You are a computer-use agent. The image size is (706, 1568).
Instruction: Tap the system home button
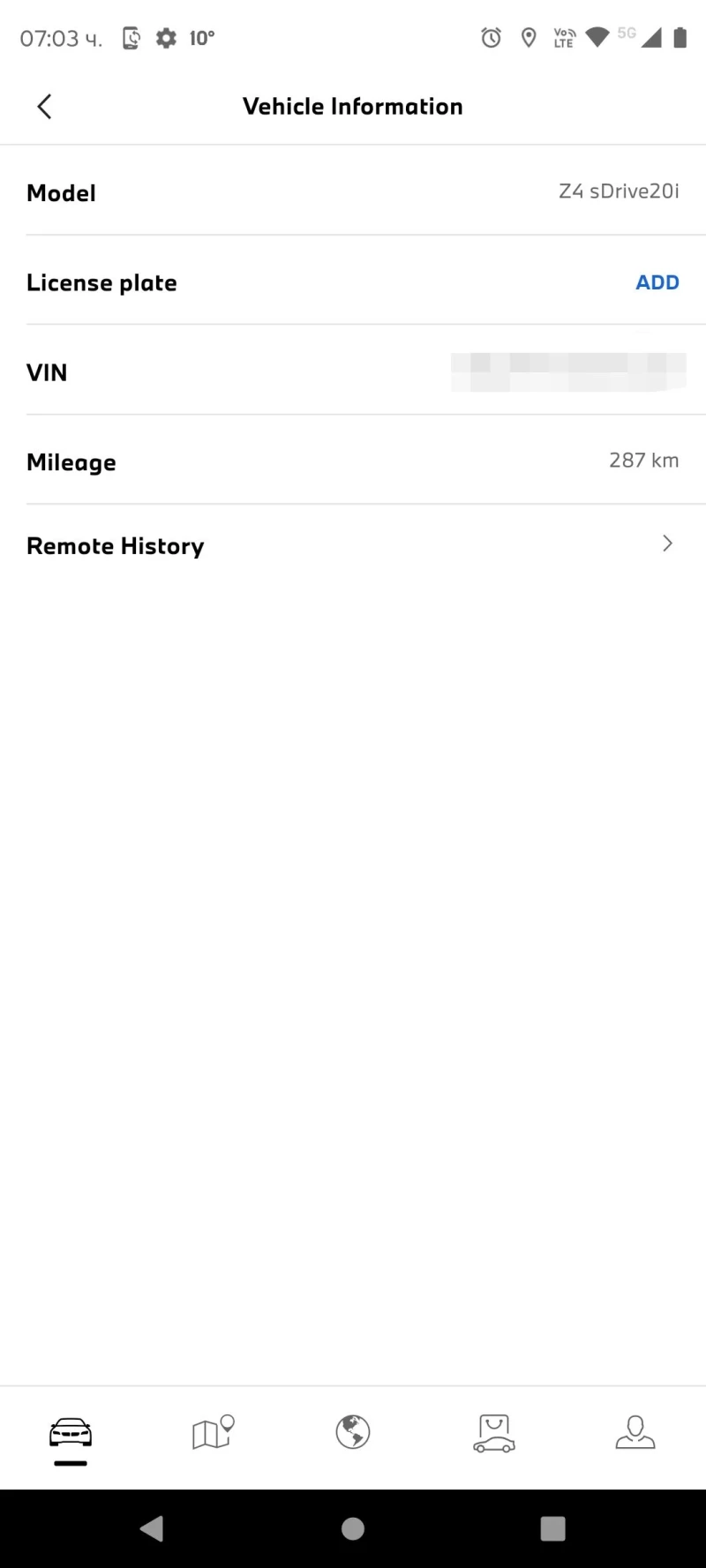(x=353, y=1528)
